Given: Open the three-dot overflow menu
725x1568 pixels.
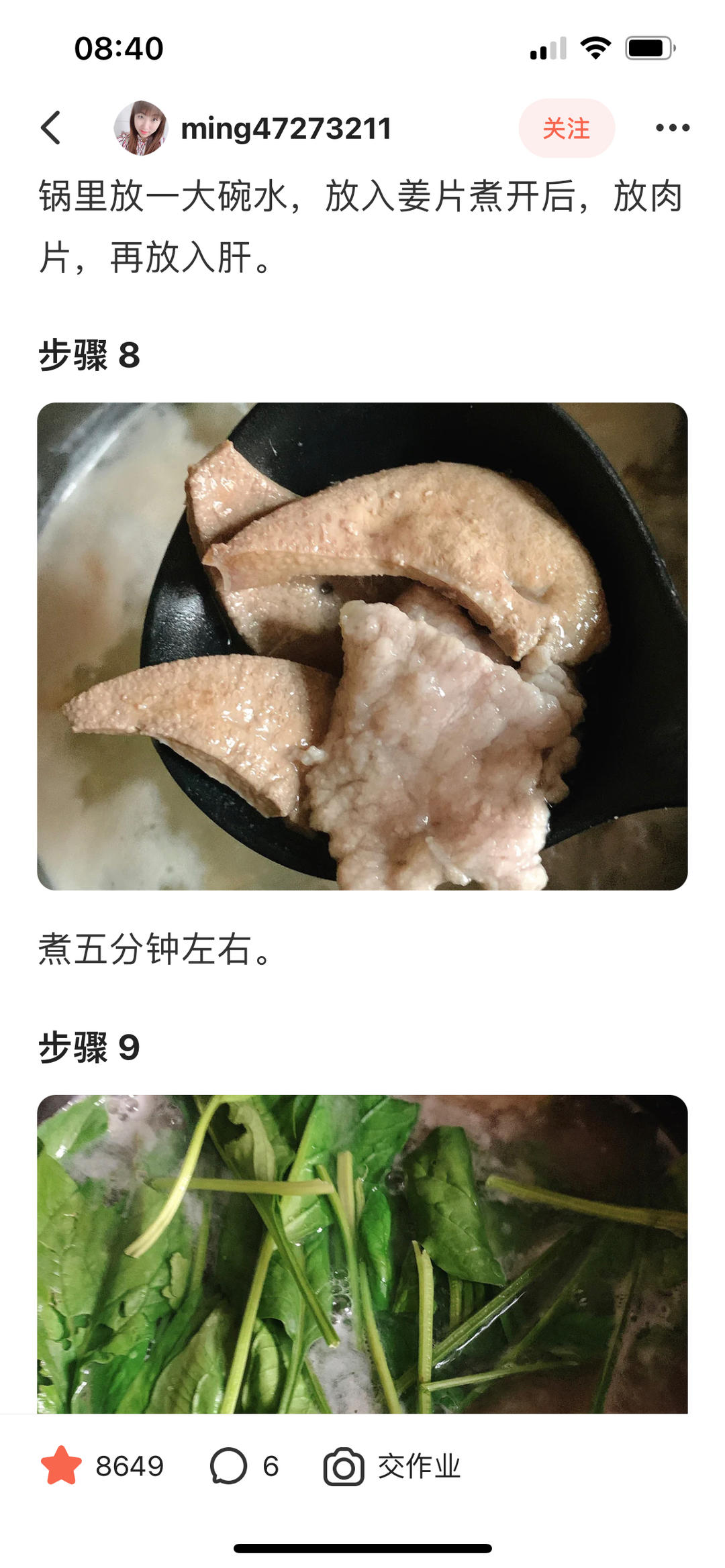Looking at the screenshot, I should (672, 127).
